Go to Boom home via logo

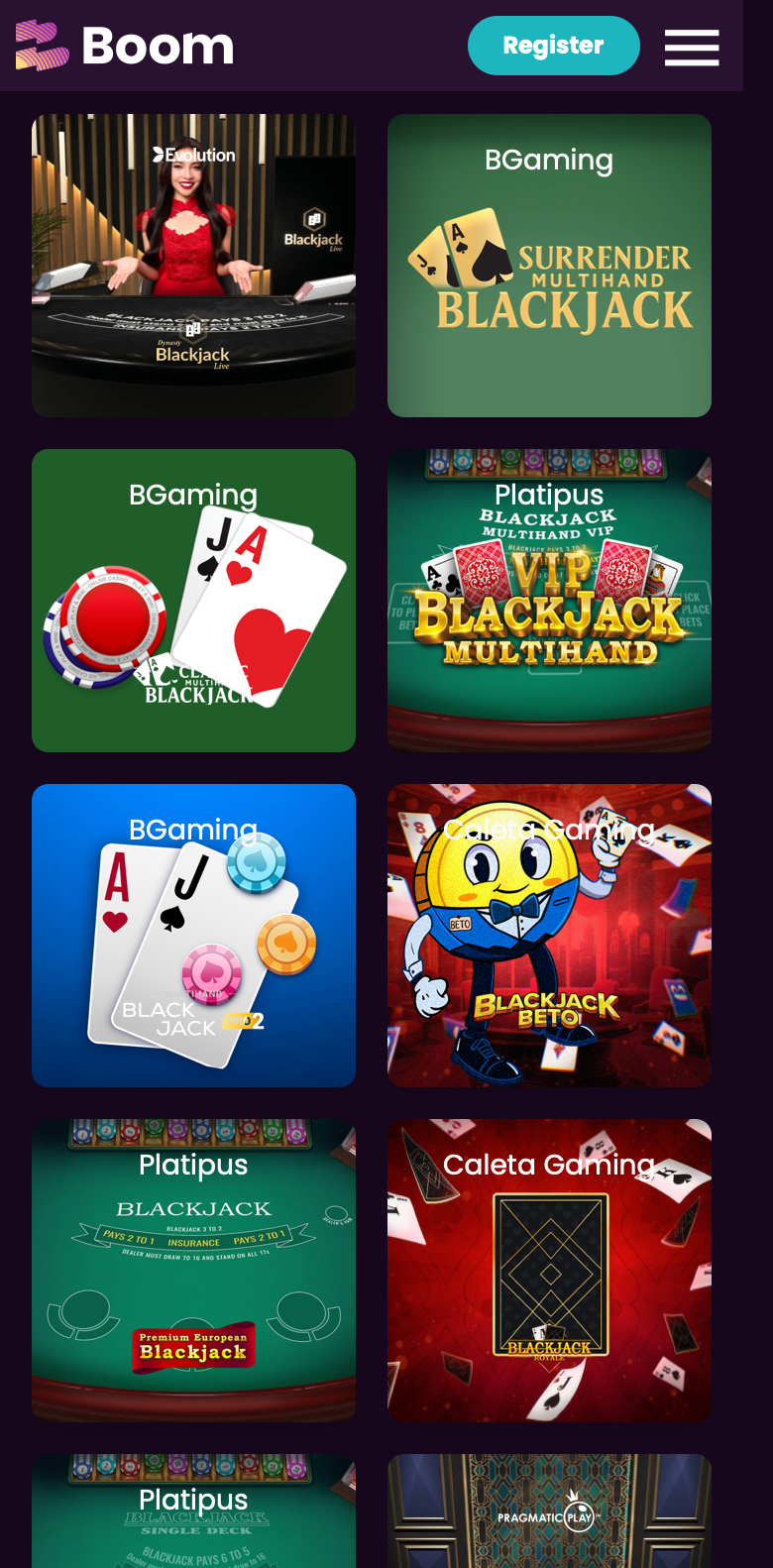coord(125,46)
